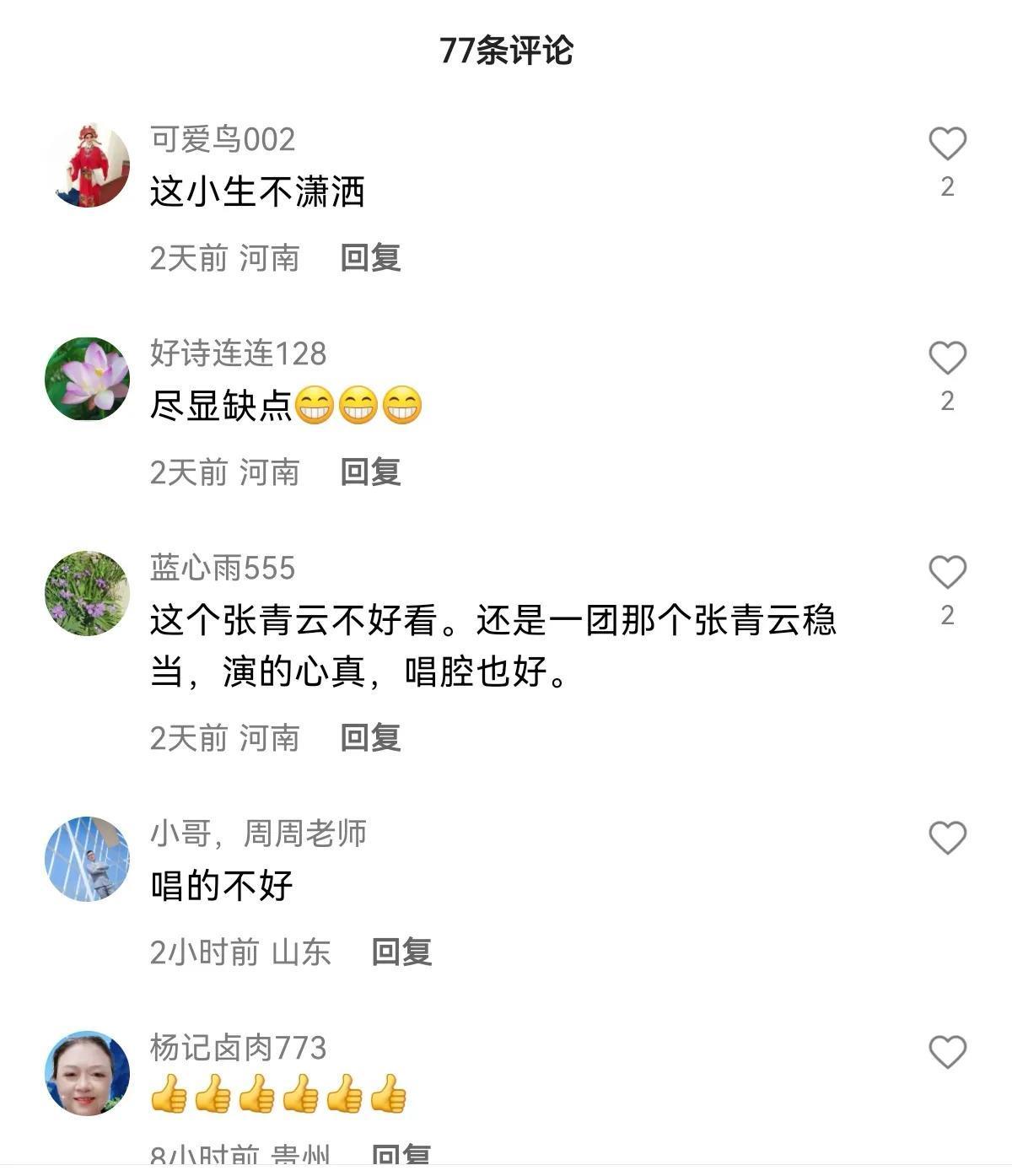1012x1176 pixels.
Task: Open 好诗连连128's lotus avatar
Action: (x=88, y=379)
